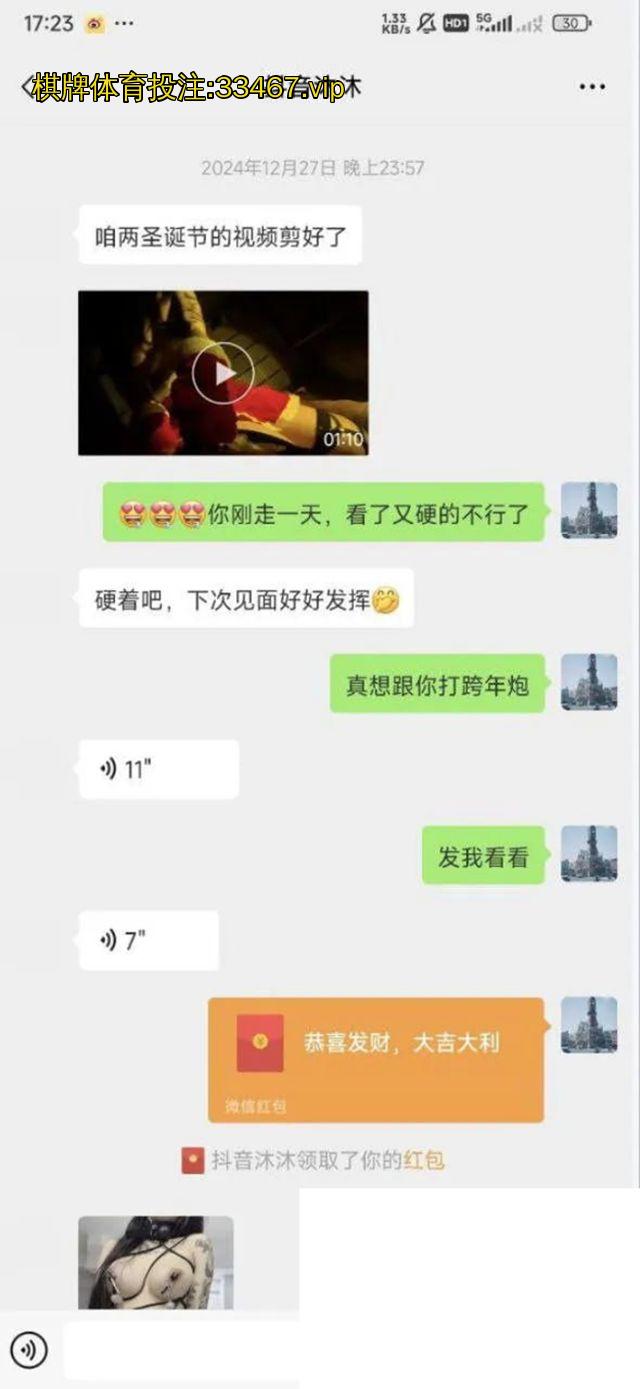Open the 恭喜发财，大吉大利 red packet

tap(376, 1058)
